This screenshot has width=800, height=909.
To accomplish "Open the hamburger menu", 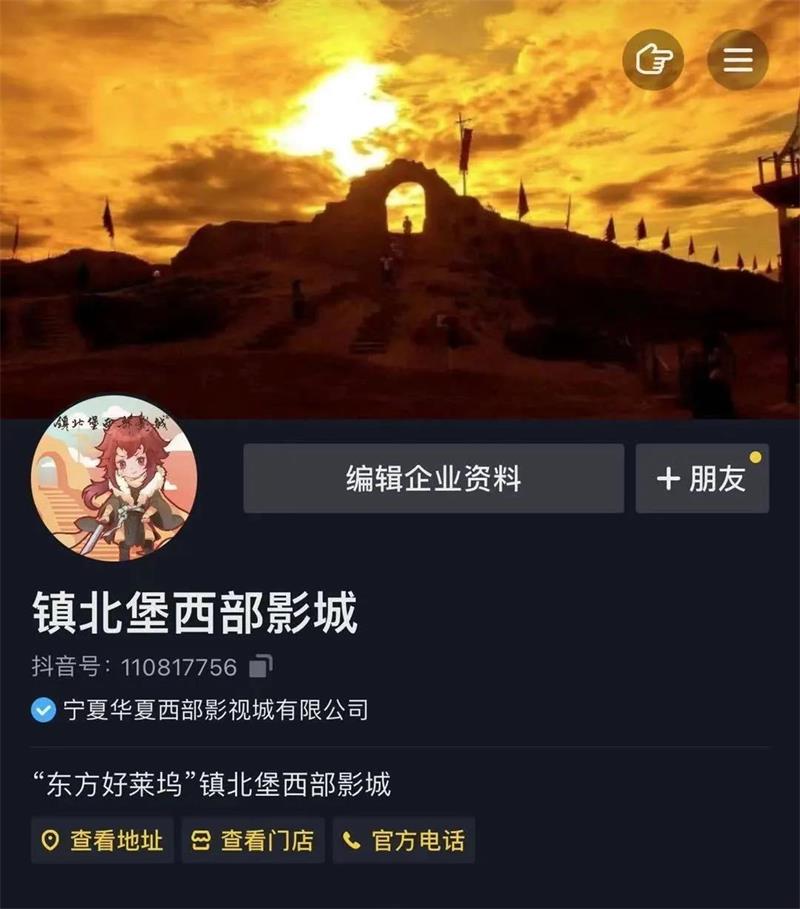I will 737,61.
